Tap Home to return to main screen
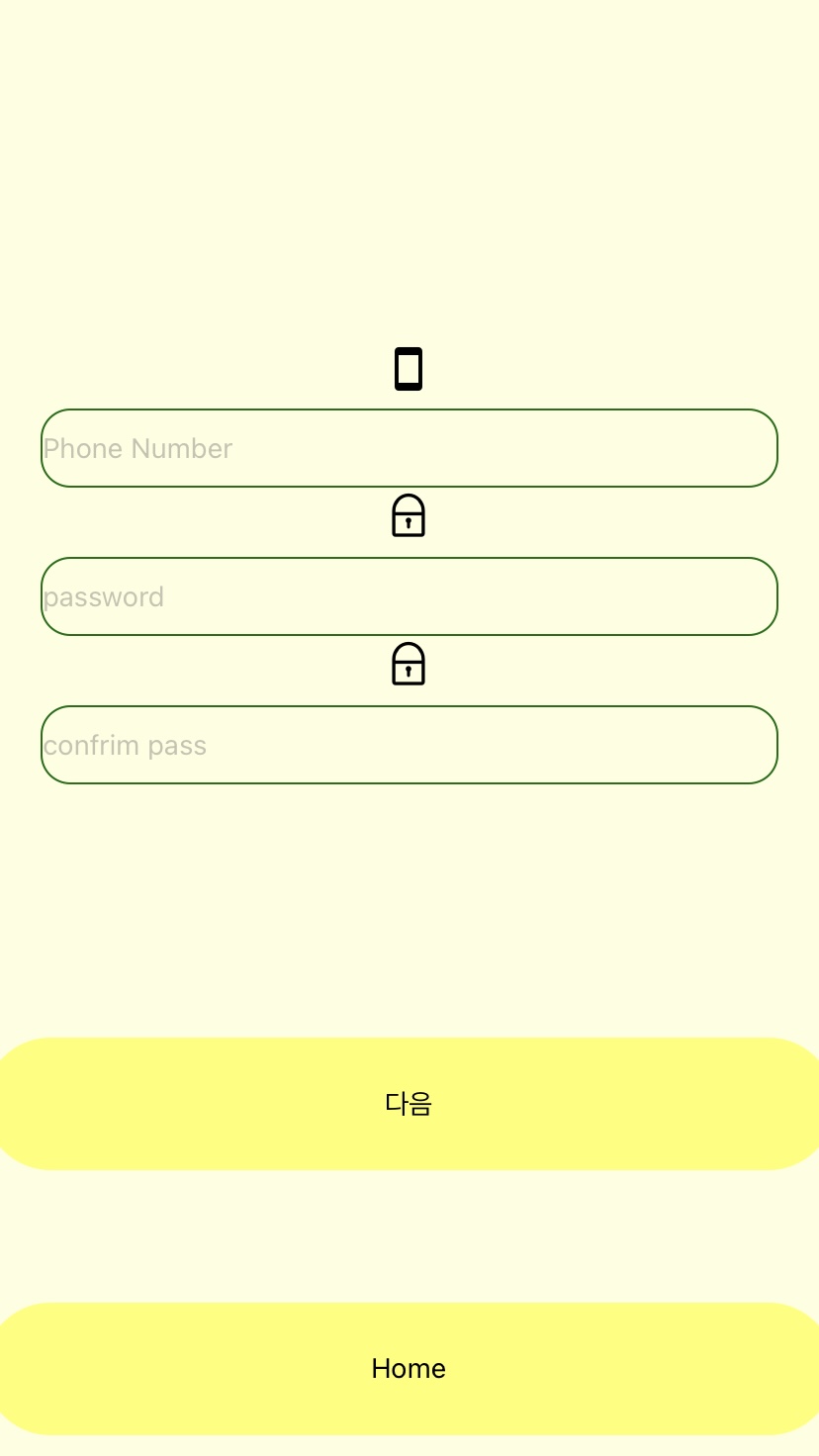 [409, 1368]
